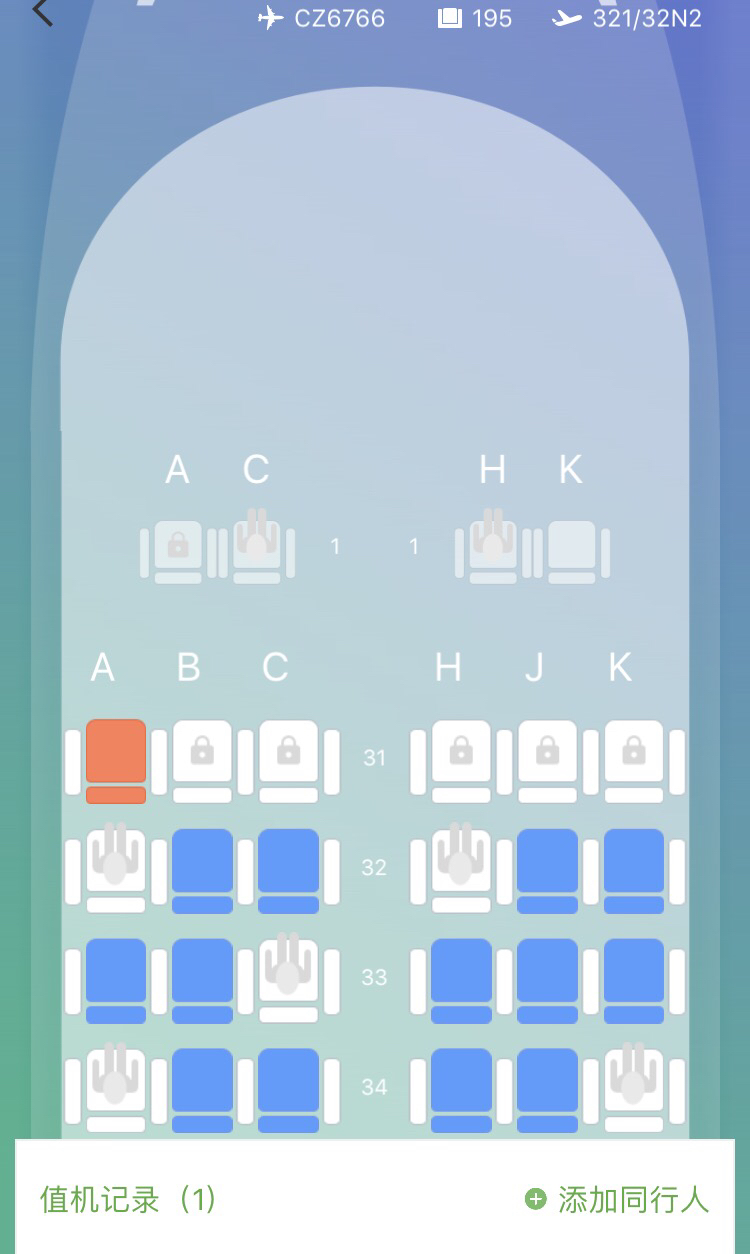Pick seat 32J
750x1254 pixels.
click(x=547, y=868)
